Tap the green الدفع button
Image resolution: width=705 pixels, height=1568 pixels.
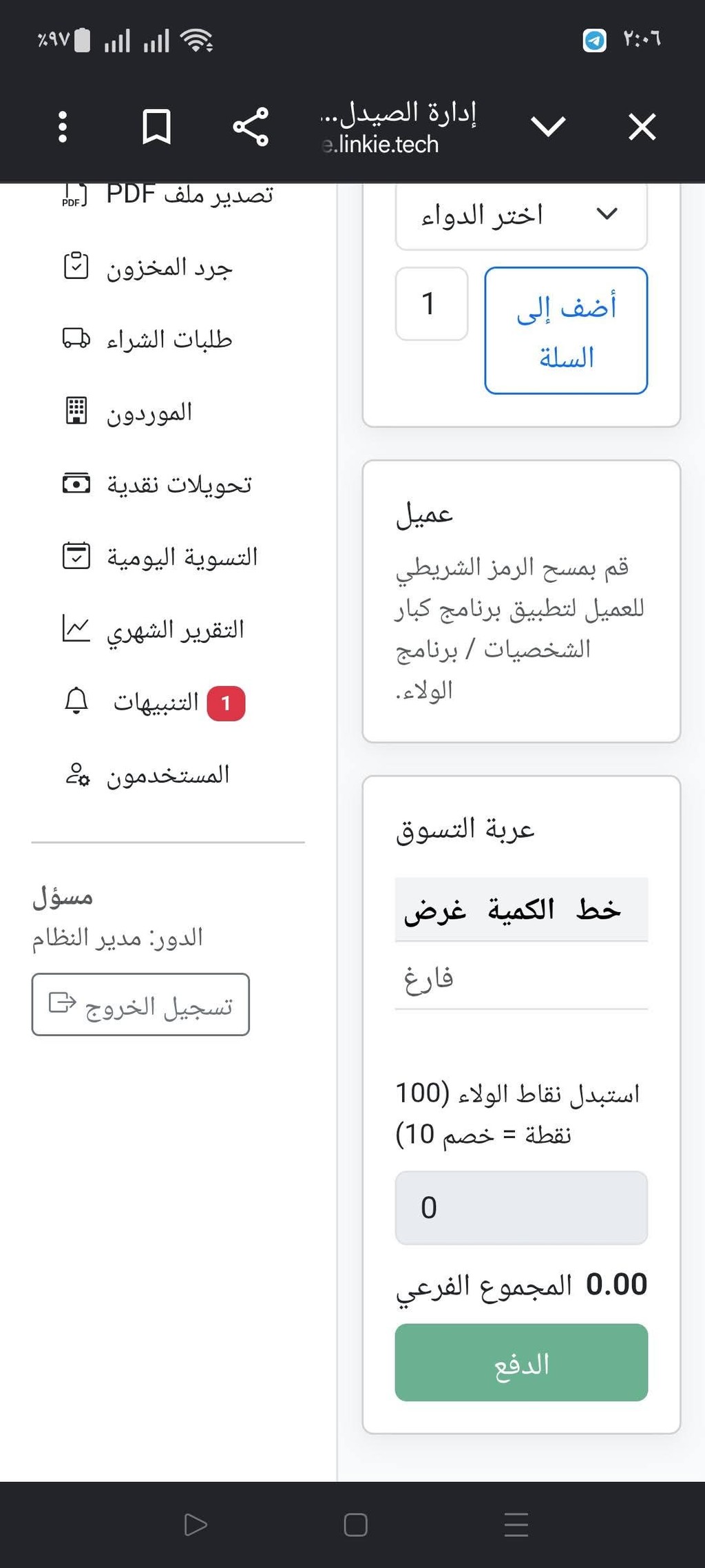pos(521,1362)
